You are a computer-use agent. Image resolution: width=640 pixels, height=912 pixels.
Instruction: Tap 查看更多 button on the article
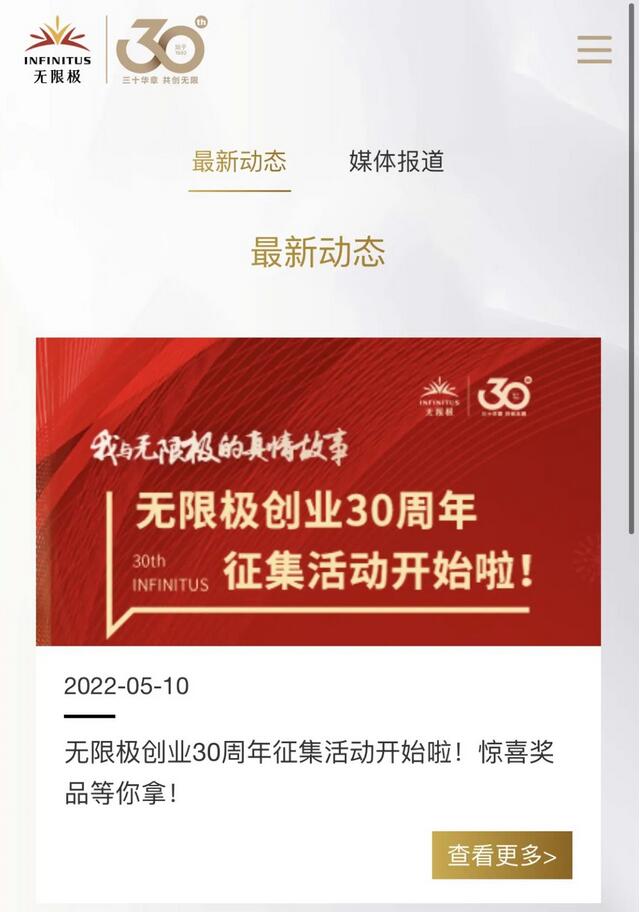click(502, 855)
